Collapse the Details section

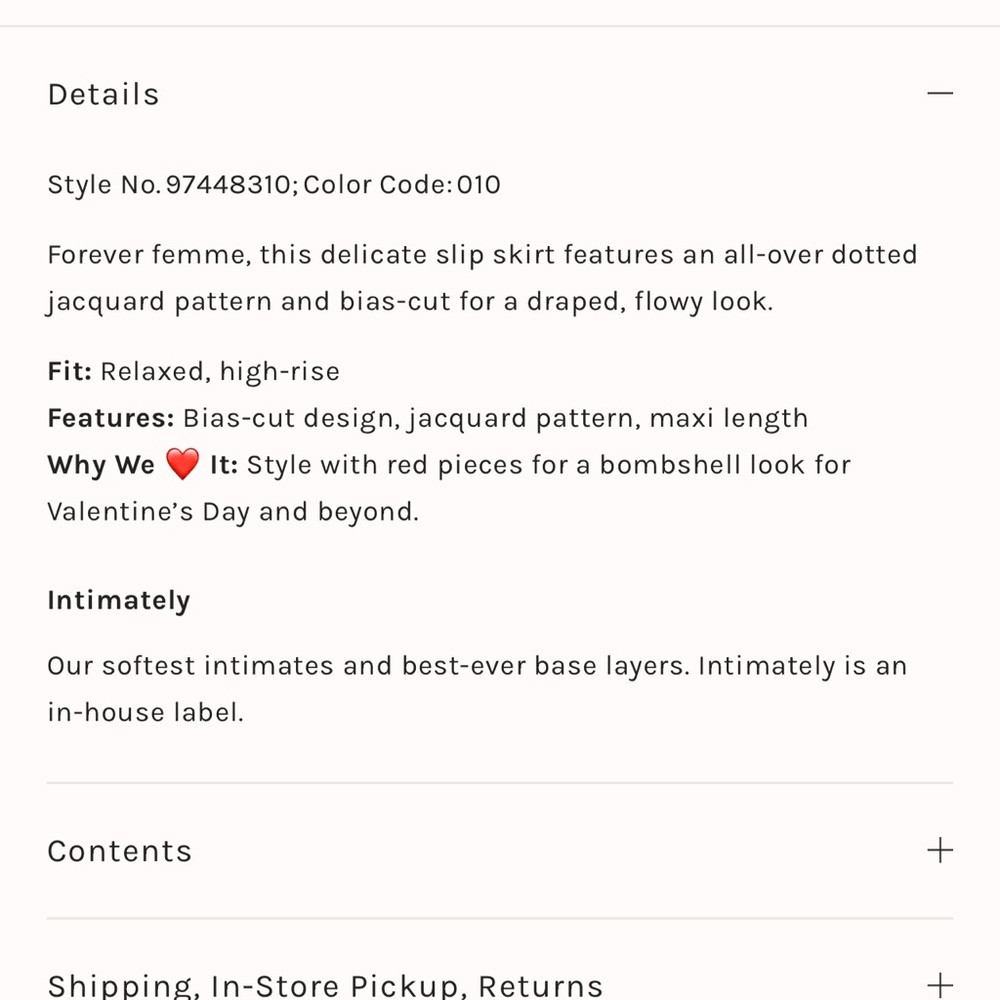click(939, 94)
